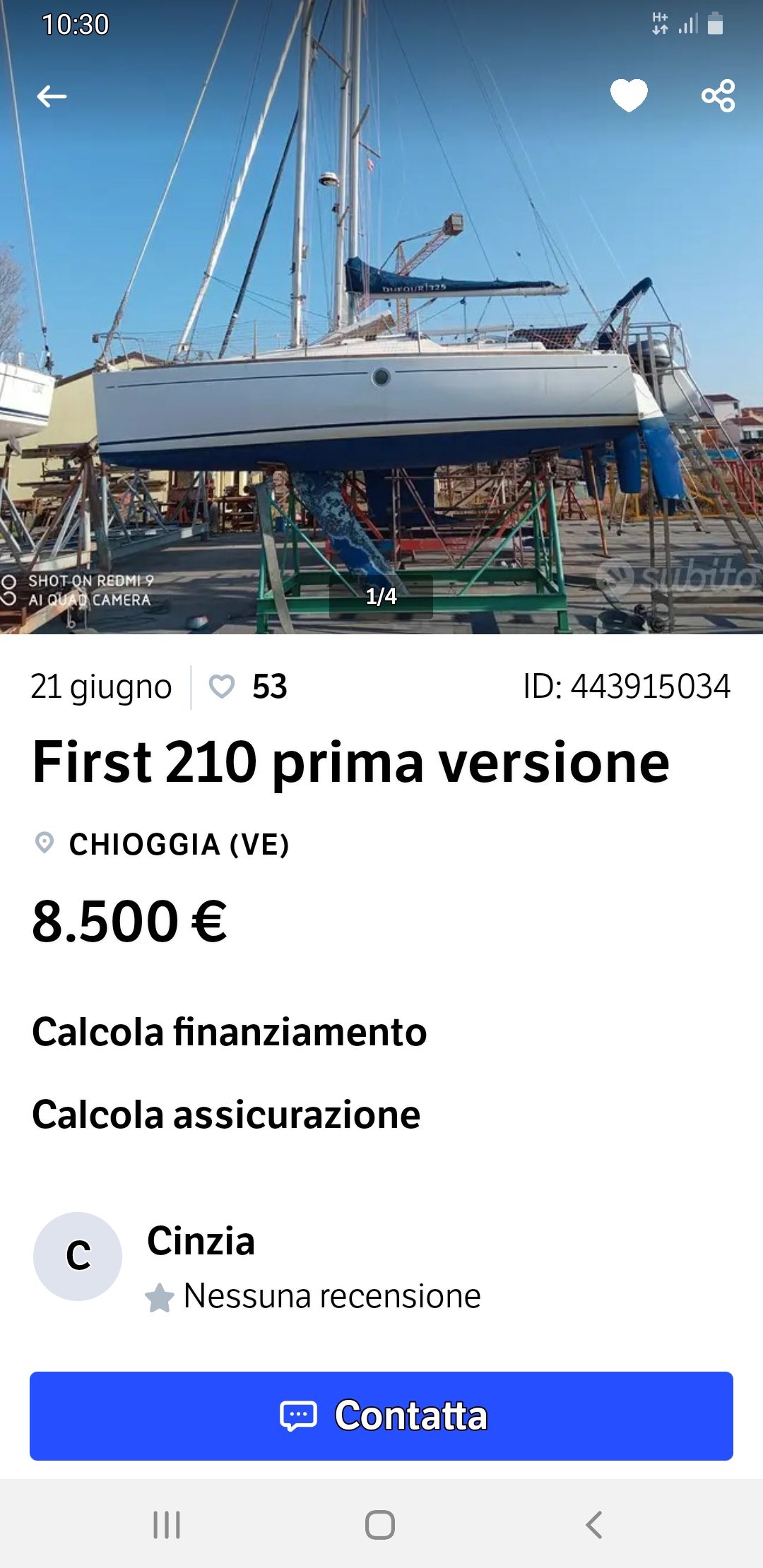Image resolution: width=763 pixels, height=1568 pixels.
Task: Open recent apps from navigation bar
Action: 167,1525
